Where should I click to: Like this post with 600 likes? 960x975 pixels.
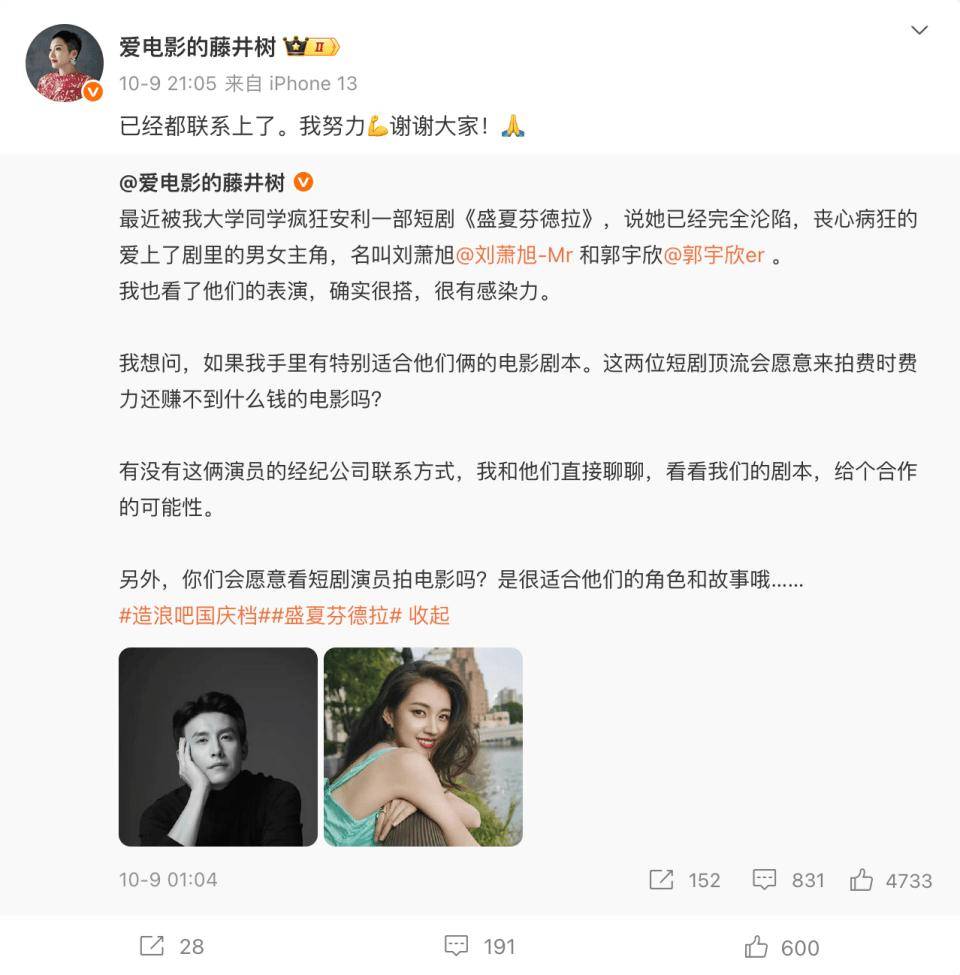click(x=782, y=946)
